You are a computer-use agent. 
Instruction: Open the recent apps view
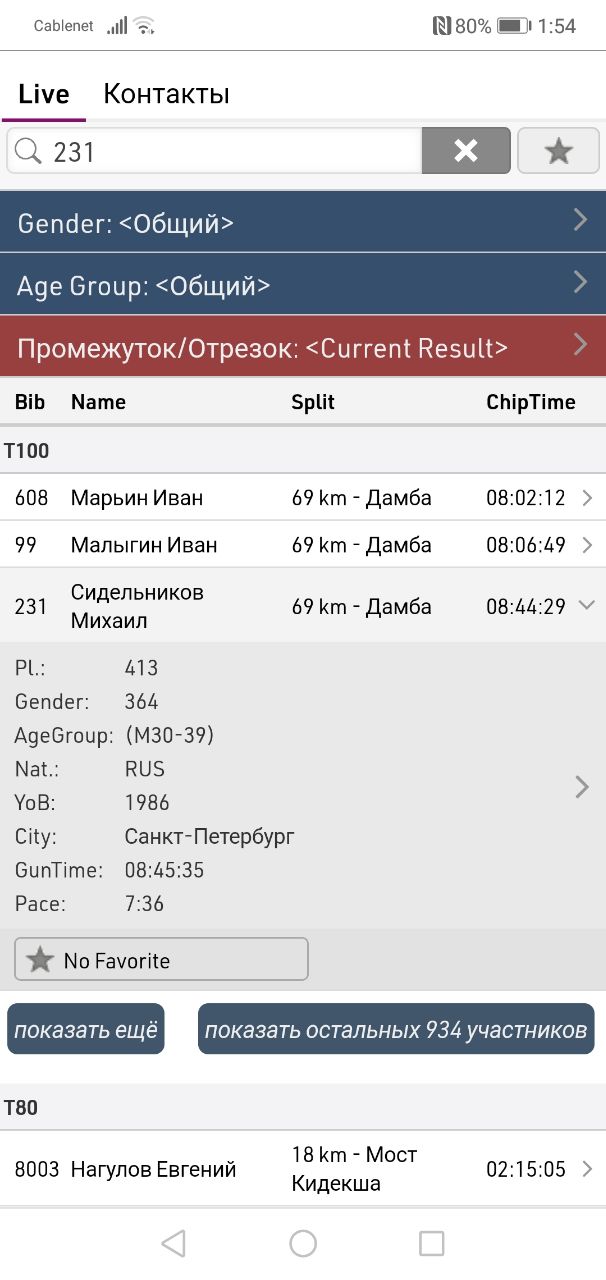coord(431,1243)
